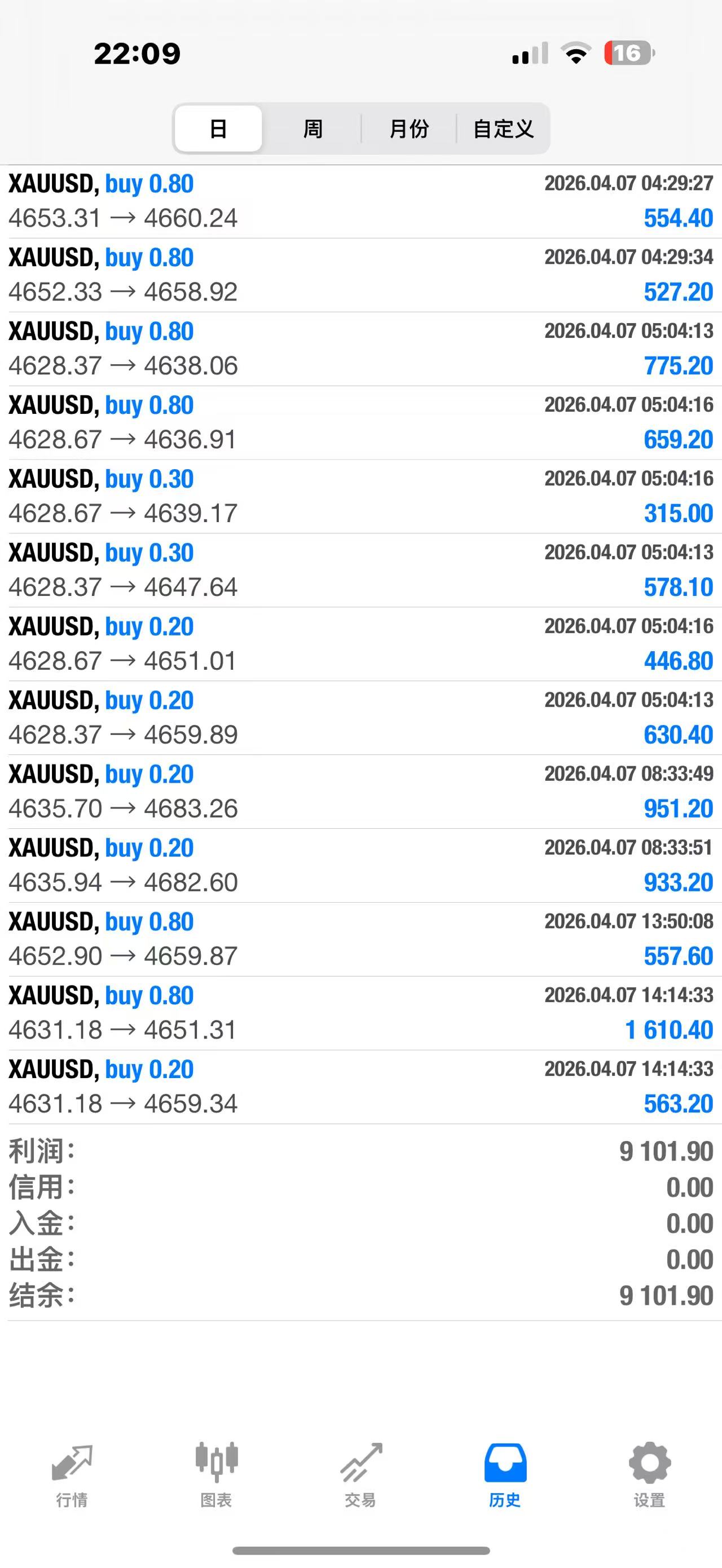
Task: Open the 13:50:08 trade earning 557.60
Action: (x=360, y=939)
